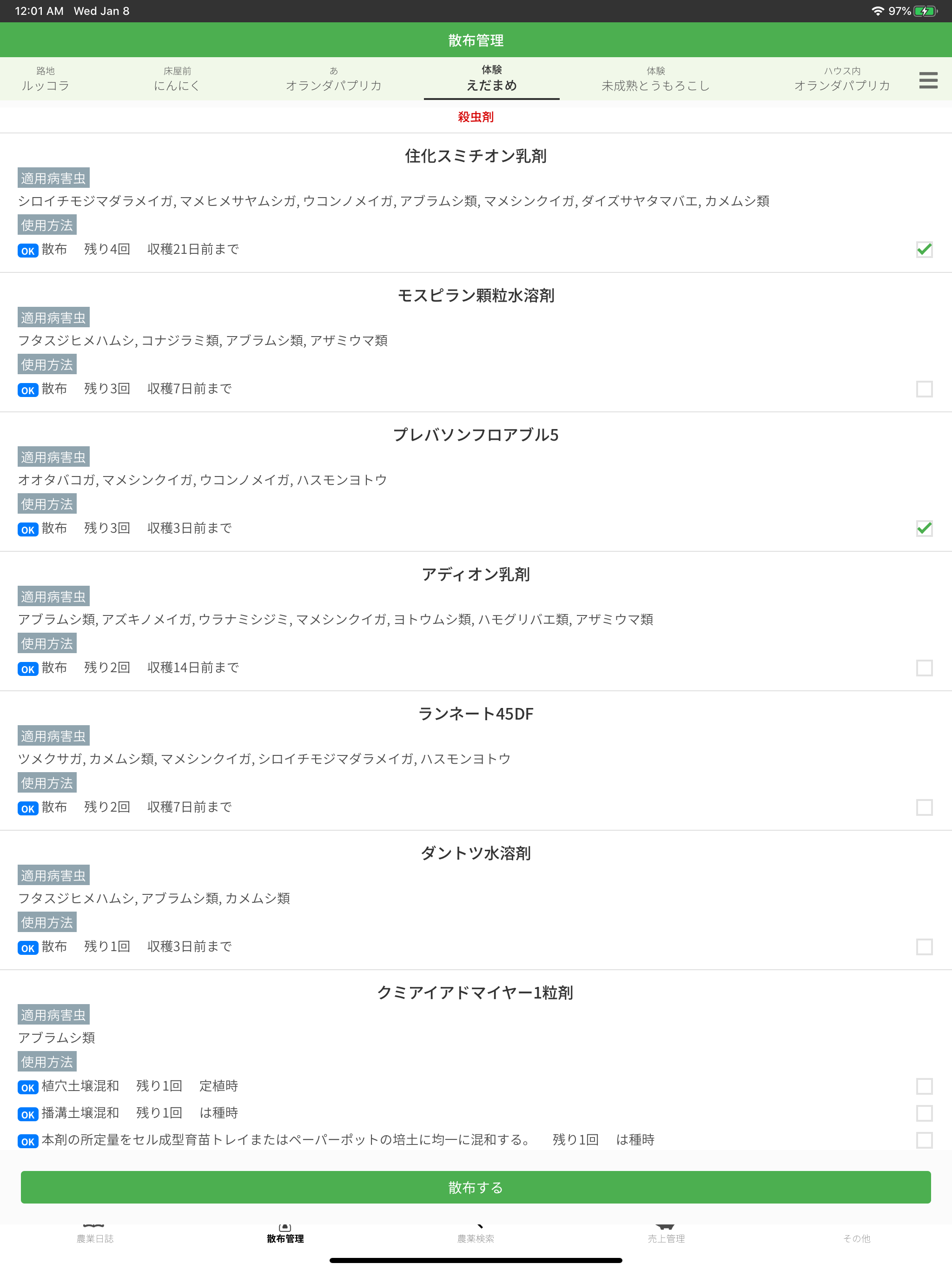The image size is (952, 1270).
Task: Tap the OK badge beside プレバソン 散布
Action: [27, 529]
